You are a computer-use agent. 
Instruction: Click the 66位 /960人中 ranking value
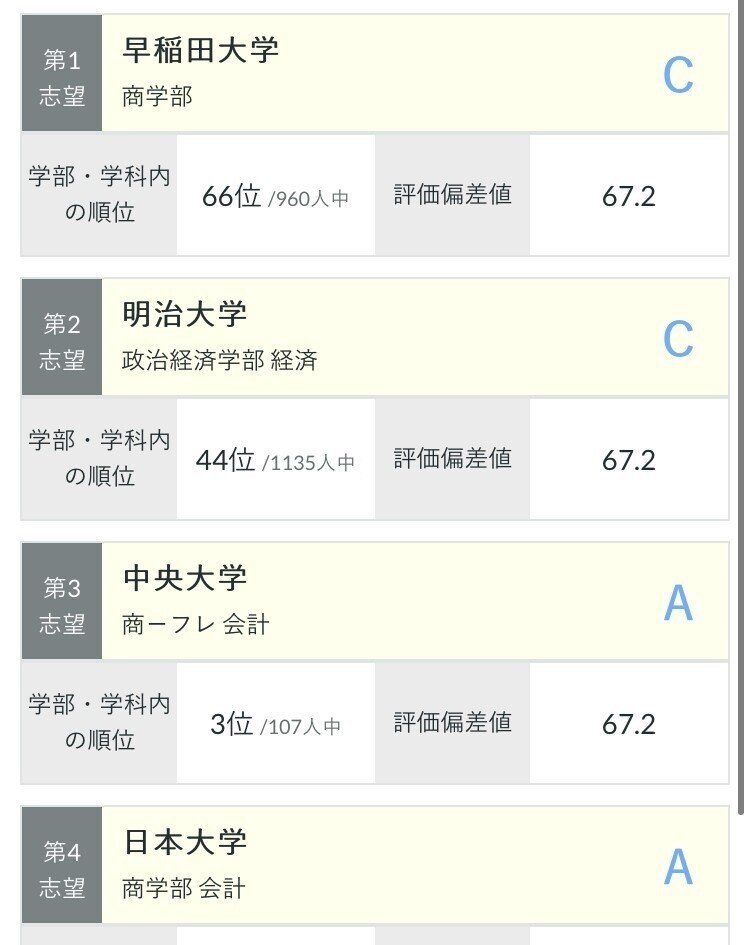pos(273,194)
